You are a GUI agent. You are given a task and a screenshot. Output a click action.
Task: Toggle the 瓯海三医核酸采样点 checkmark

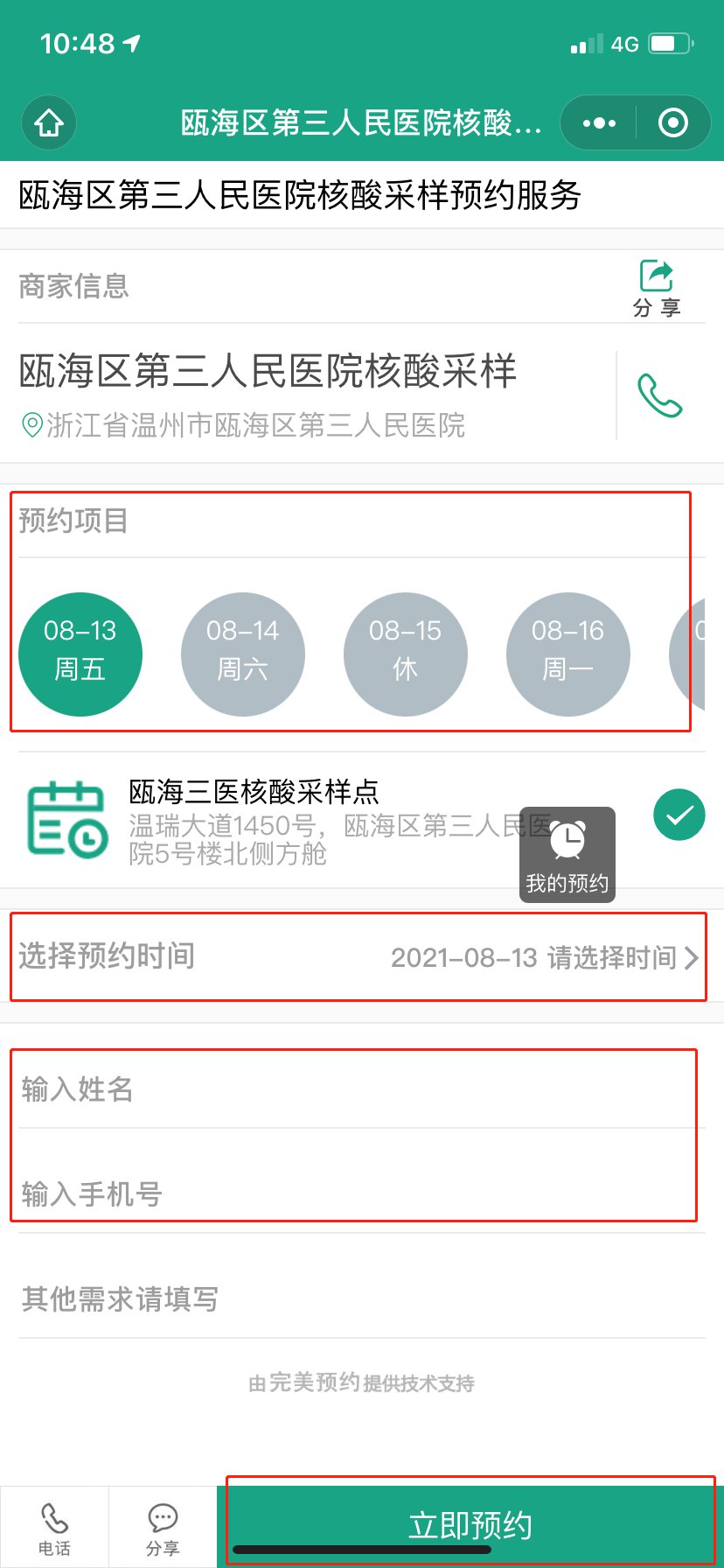(x=679, y=815)
